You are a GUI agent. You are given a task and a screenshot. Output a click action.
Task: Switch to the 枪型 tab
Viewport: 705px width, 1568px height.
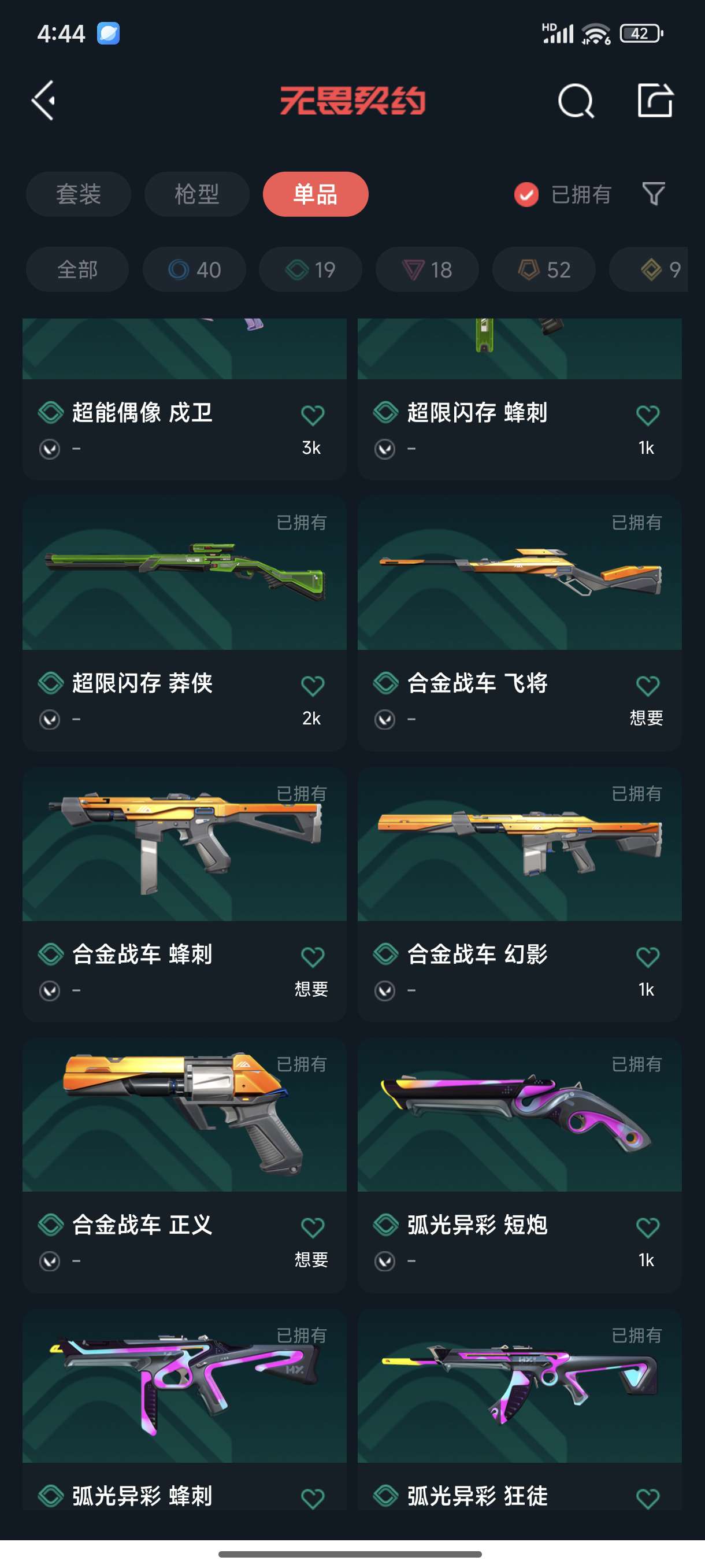click(196, 194)
